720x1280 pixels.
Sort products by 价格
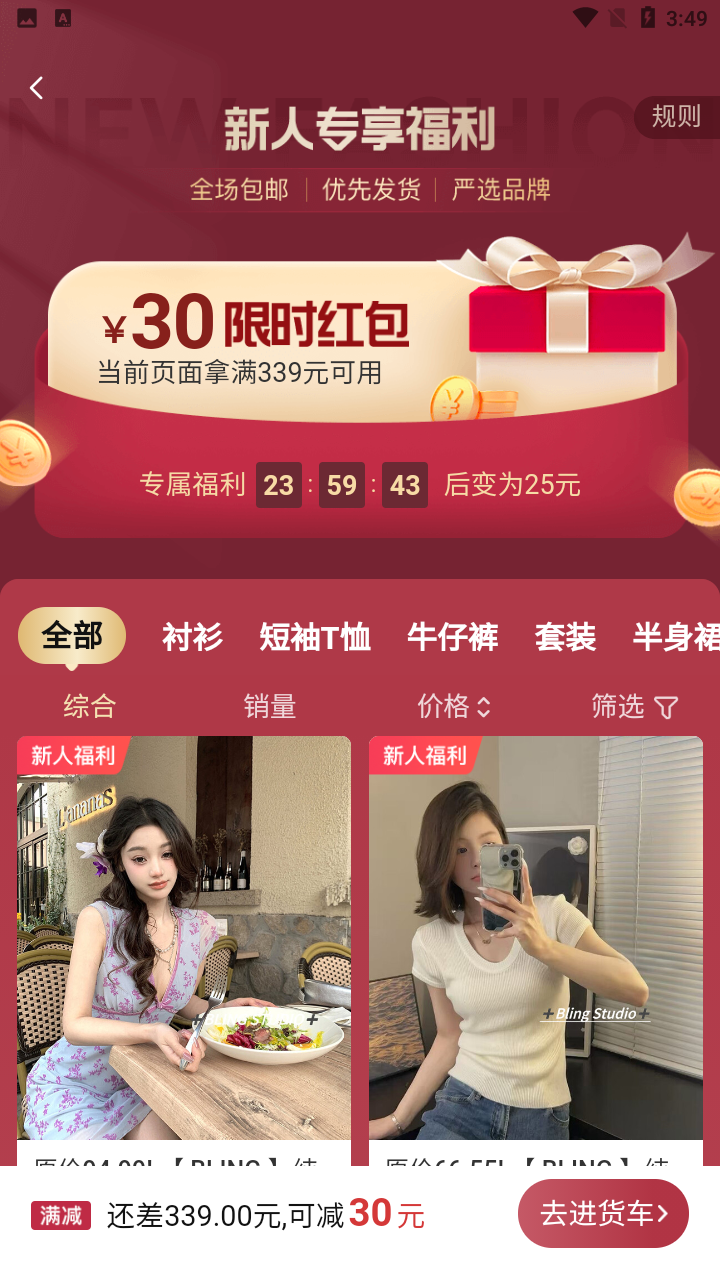tap(454, 707)
